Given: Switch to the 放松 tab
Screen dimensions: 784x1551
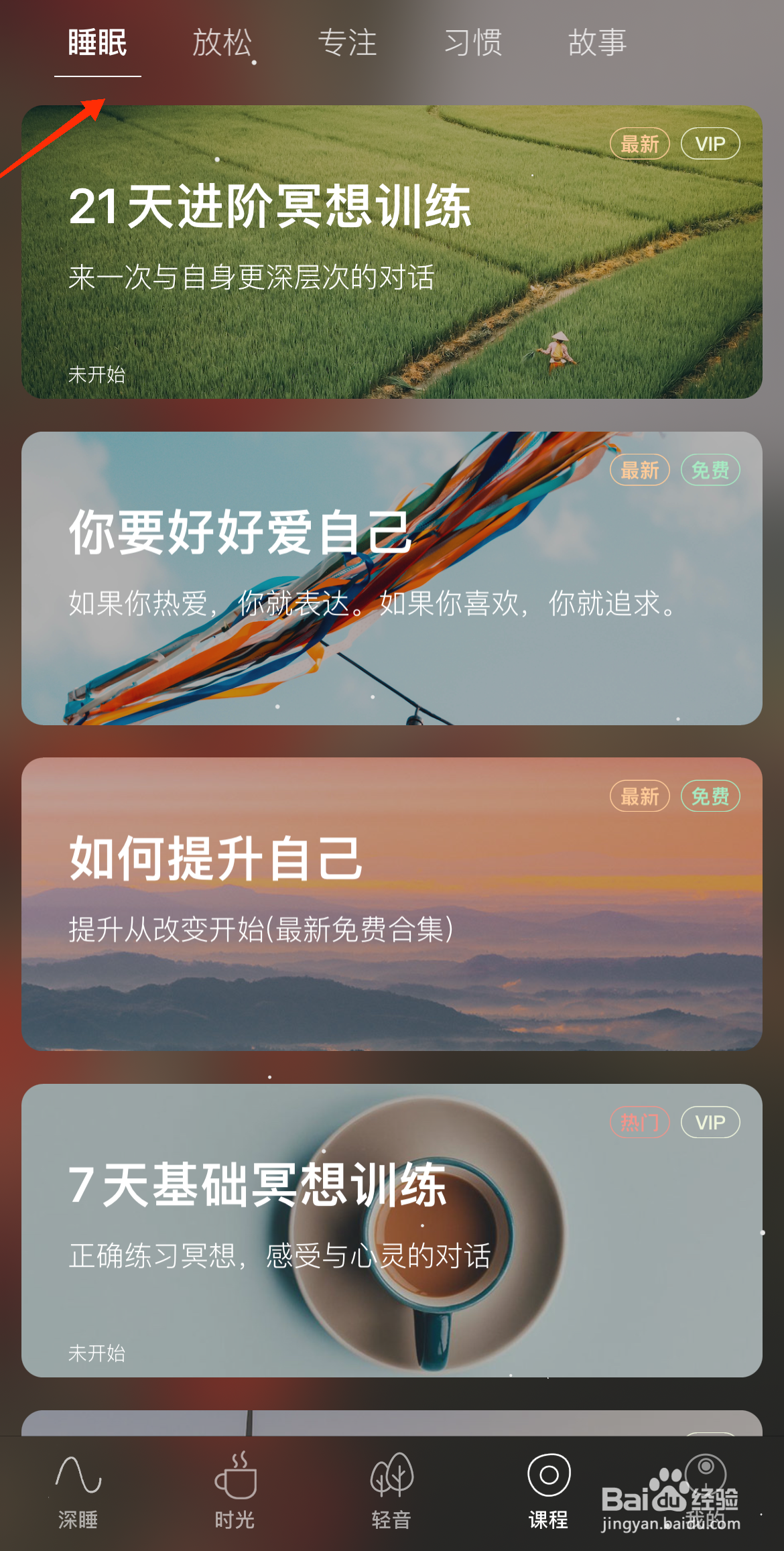Looking at the screenshot, I should tap(224, 43).
